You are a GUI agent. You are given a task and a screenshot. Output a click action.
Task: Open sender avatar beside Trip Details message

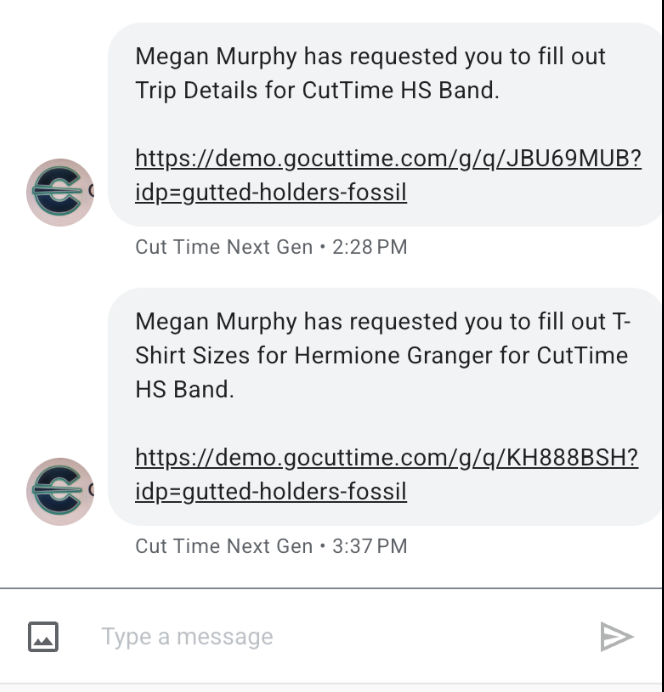pyautogui.click(x=60, y=193)
